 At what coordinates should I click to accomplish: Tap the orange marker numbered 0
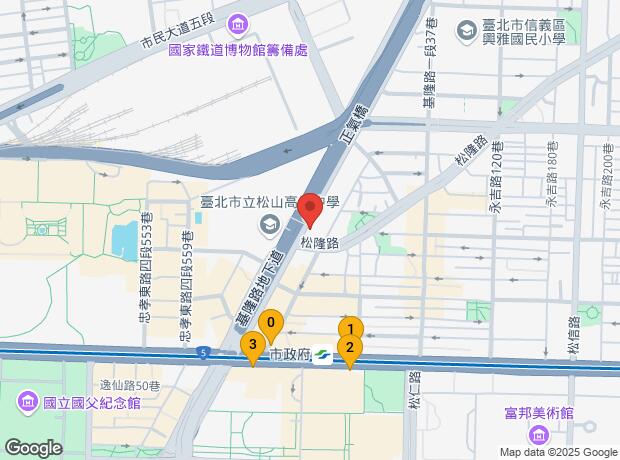(269, 324)
